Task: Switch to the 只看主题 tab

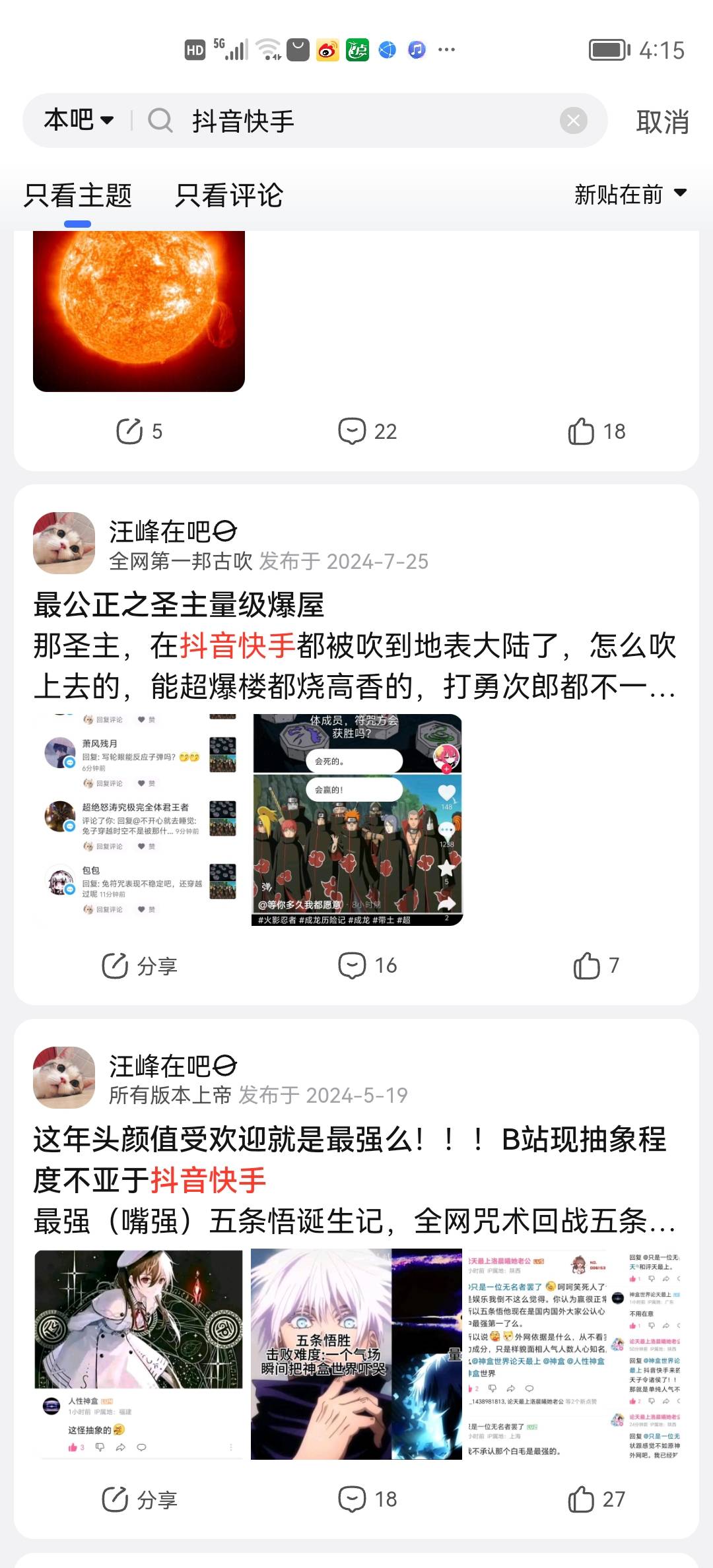Action: click(78, 195)
